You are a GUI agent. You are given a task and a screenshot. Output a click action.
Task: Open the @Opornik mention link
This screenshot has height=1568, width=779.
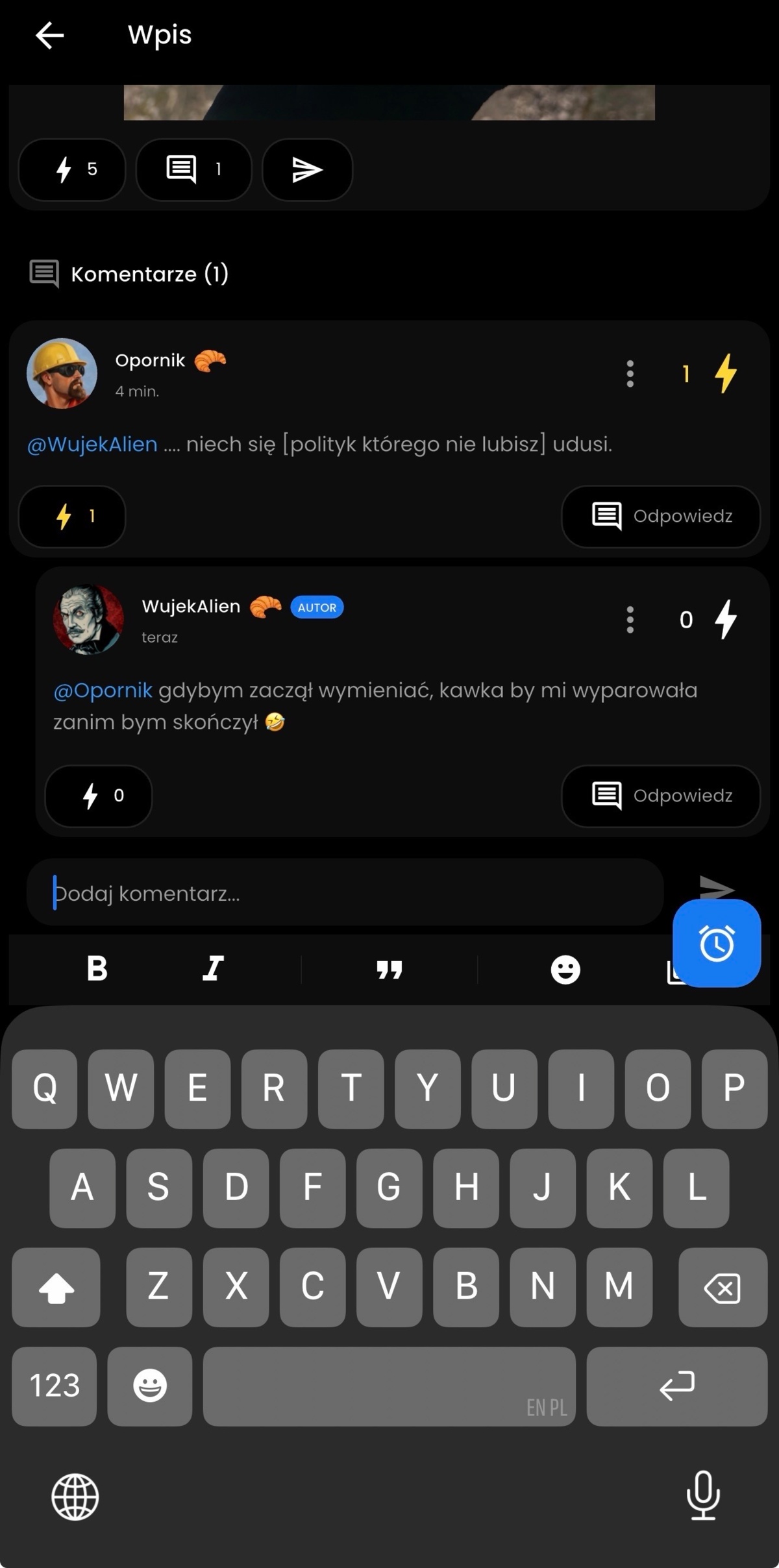(103, 691)
